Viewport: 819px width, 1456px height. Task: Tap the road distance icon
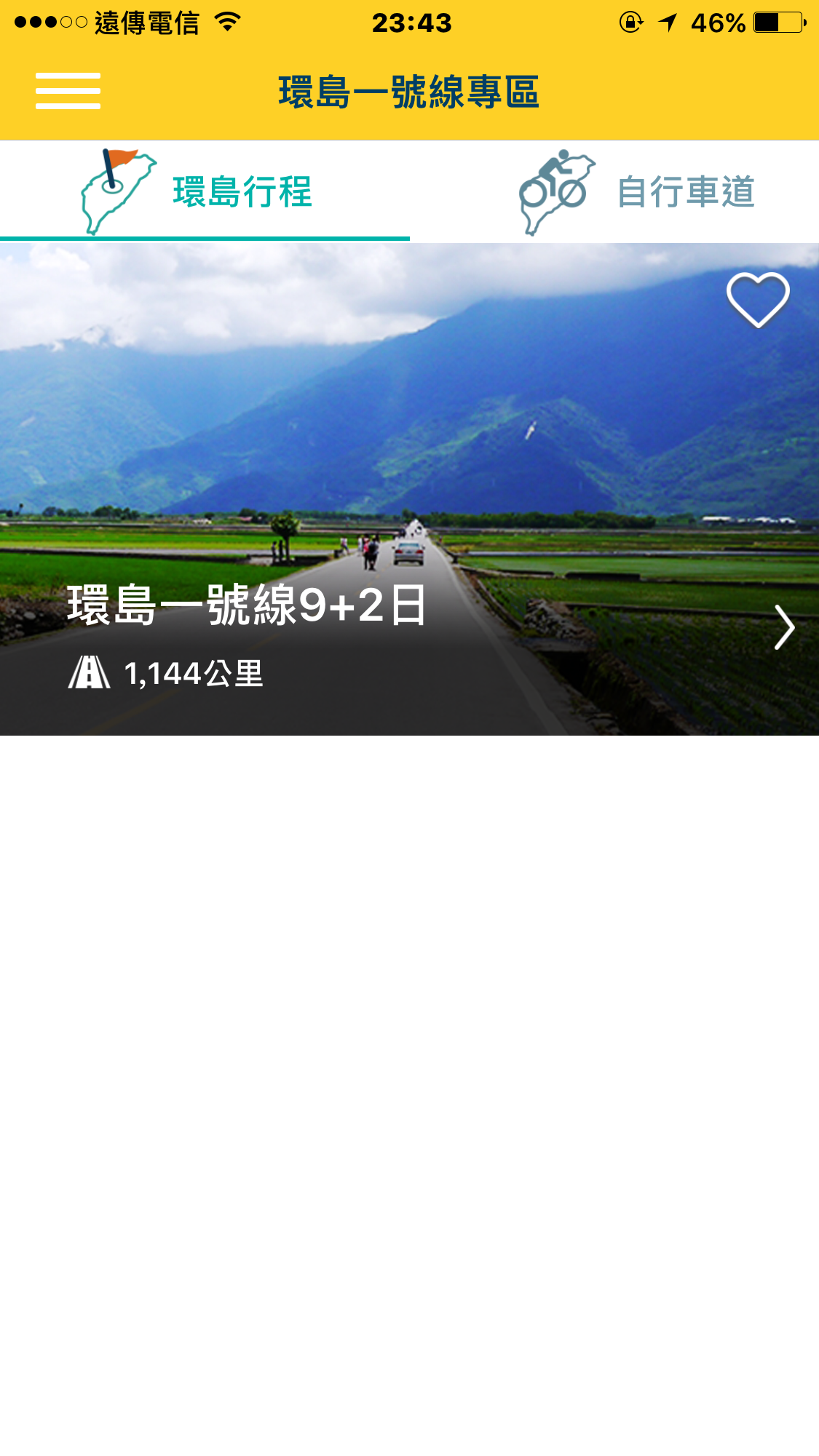(x=89, y=673)
